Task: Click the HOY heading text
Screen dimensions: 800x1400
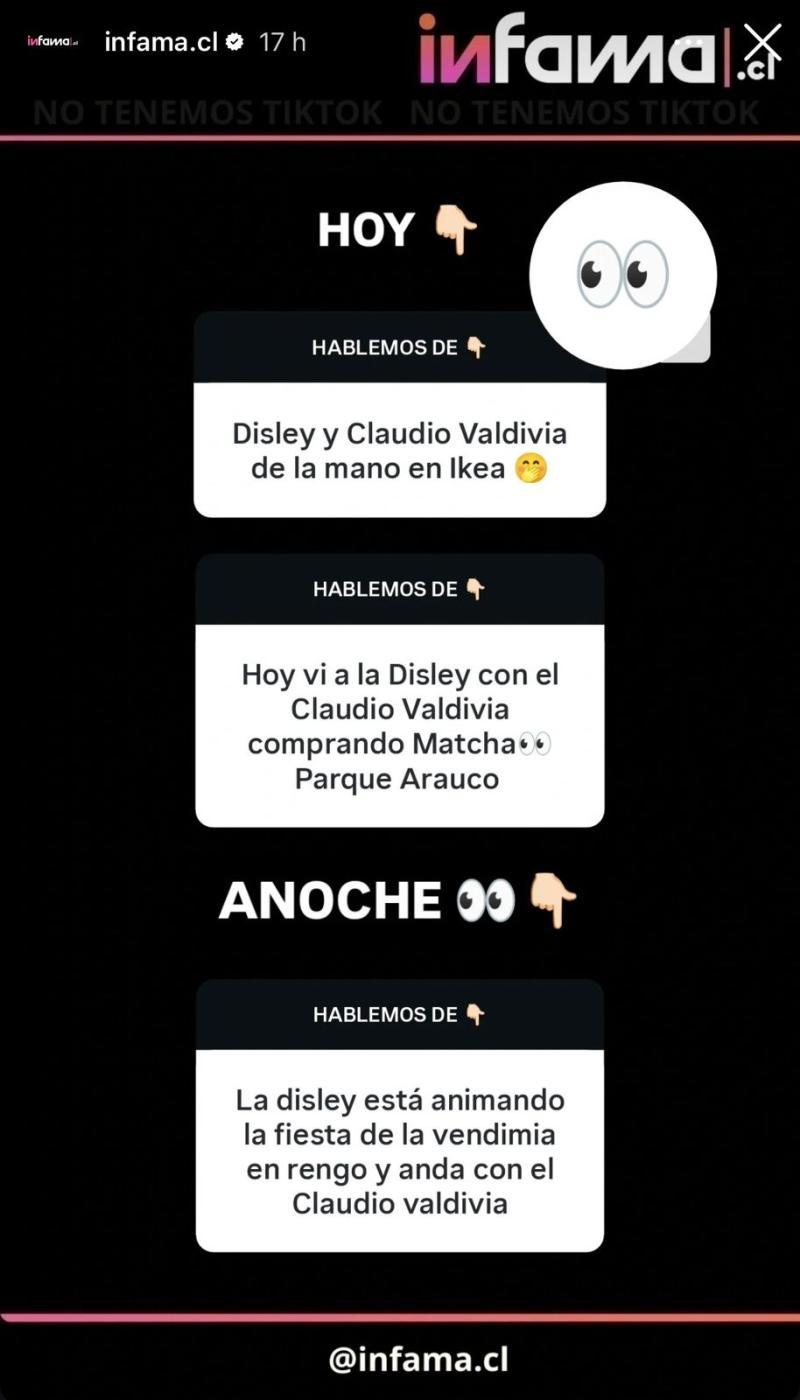Action: click(364, 228)
